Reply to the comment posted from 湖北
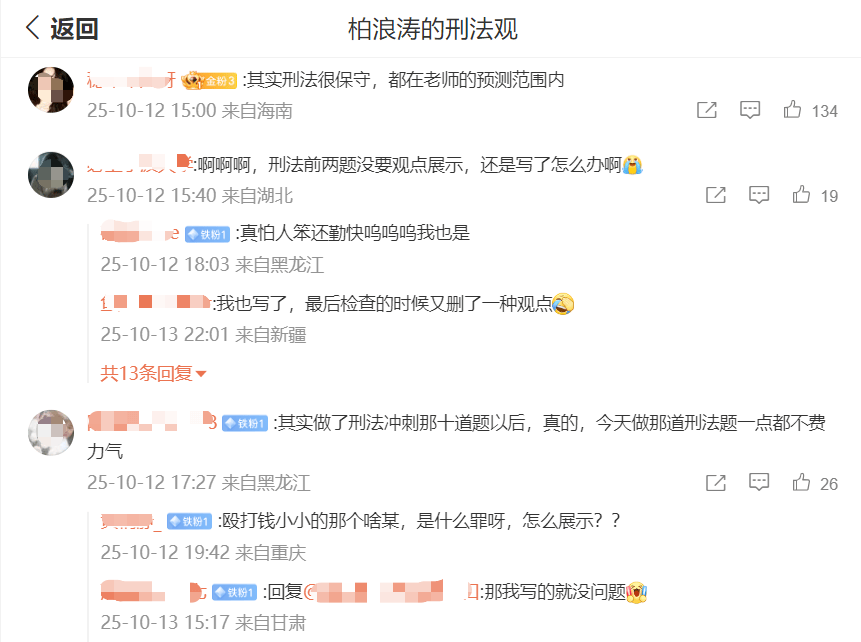 pyautogui.click(x=759, y=195)
